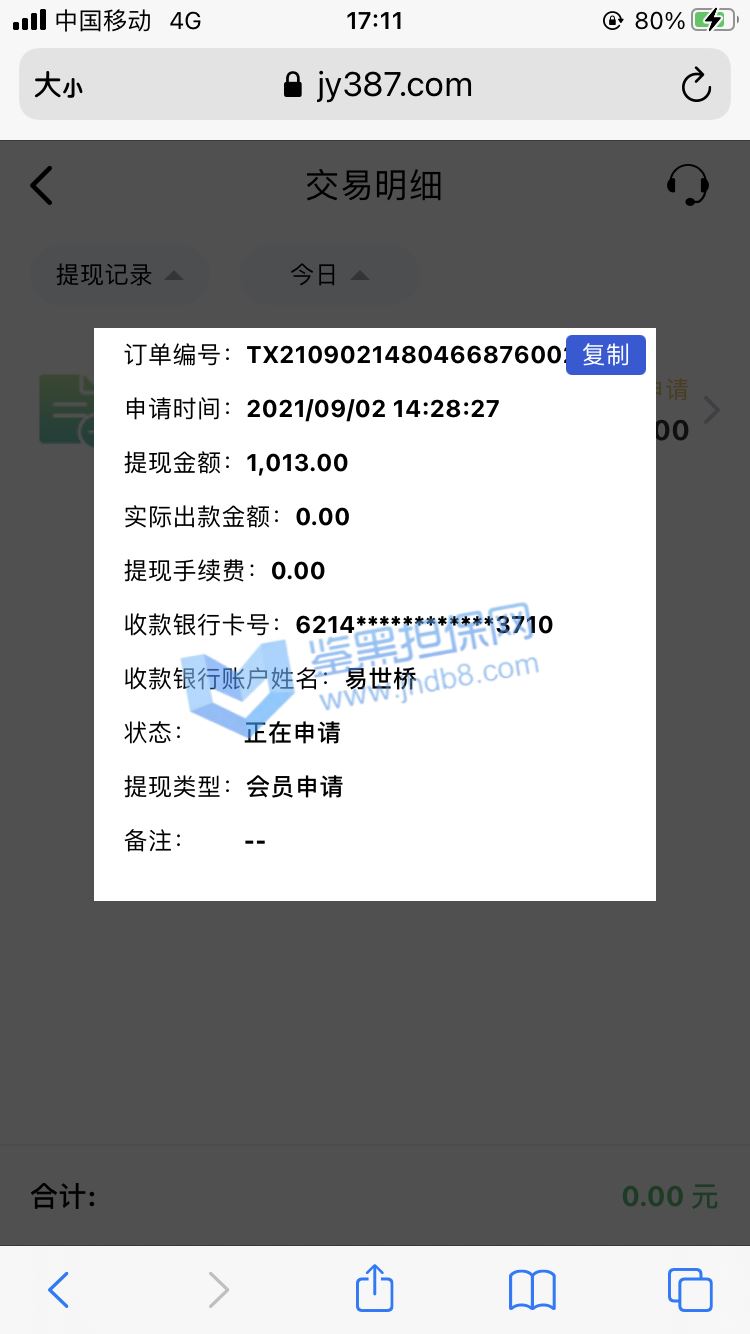Copy the order number with 复制 button
This screenshot has width=750, height=1334.
(605, 355)
